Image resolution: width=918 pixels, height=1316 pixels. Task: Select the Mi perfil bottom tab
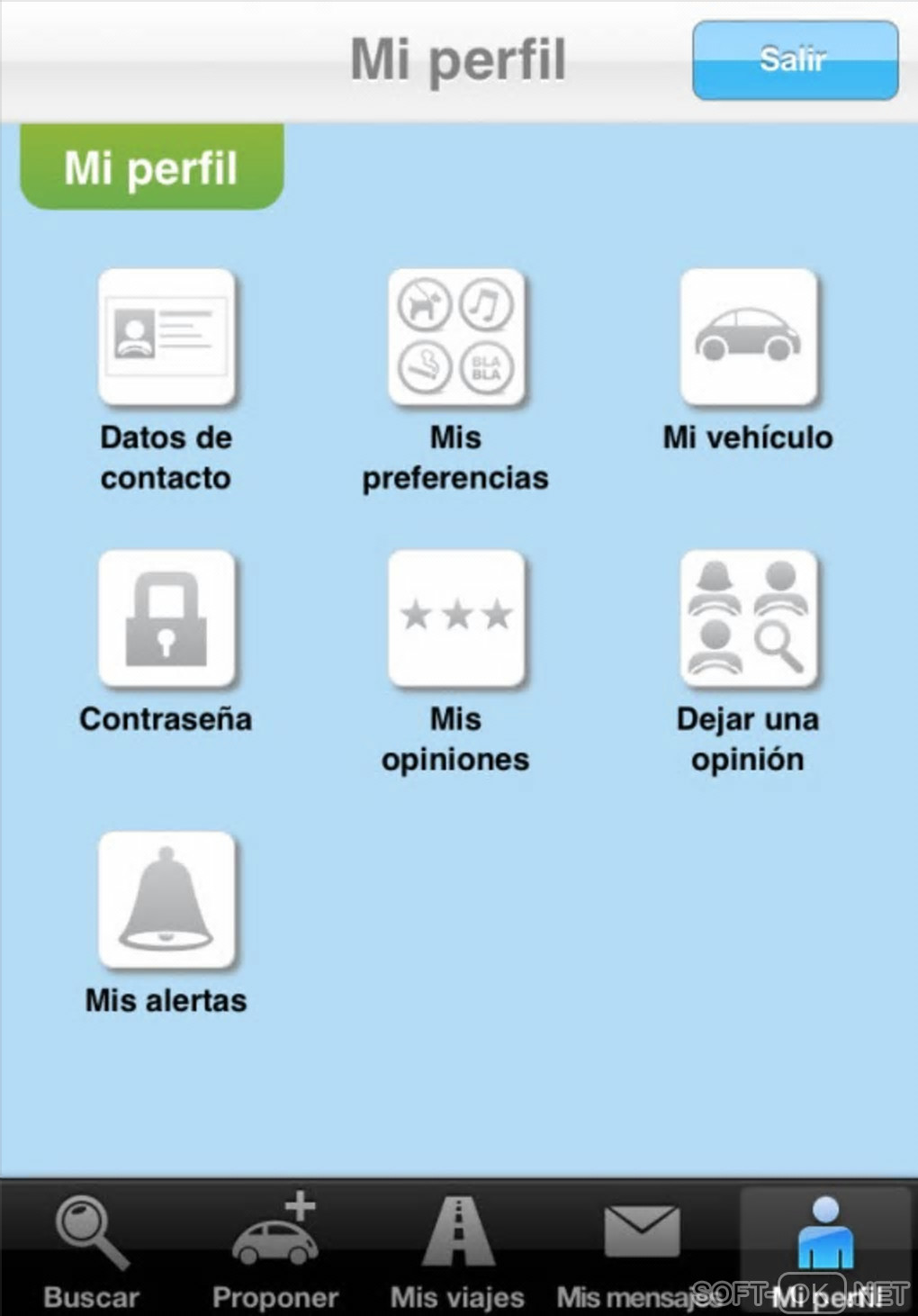pos(826,1249)
